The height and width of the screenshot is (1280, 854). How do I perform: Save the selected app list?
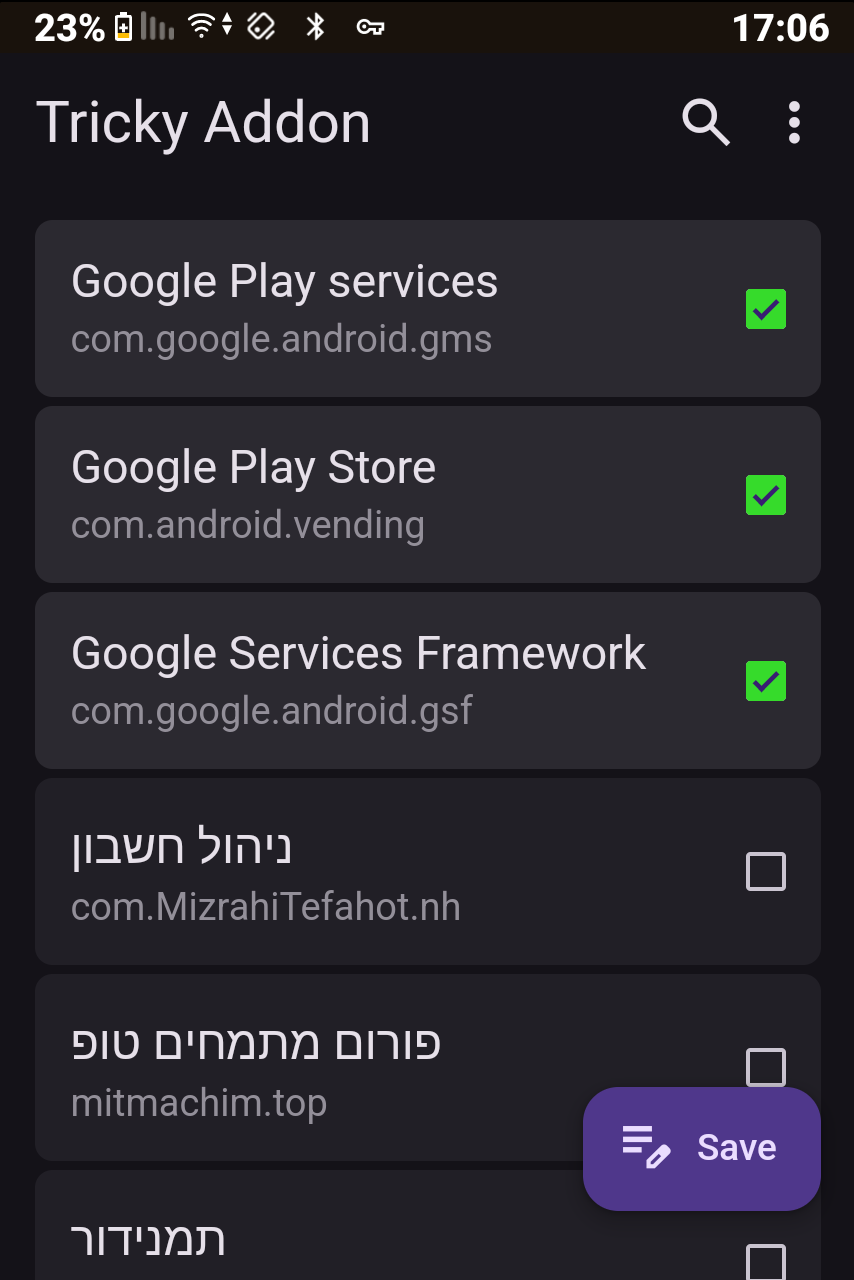(702, 1148)
